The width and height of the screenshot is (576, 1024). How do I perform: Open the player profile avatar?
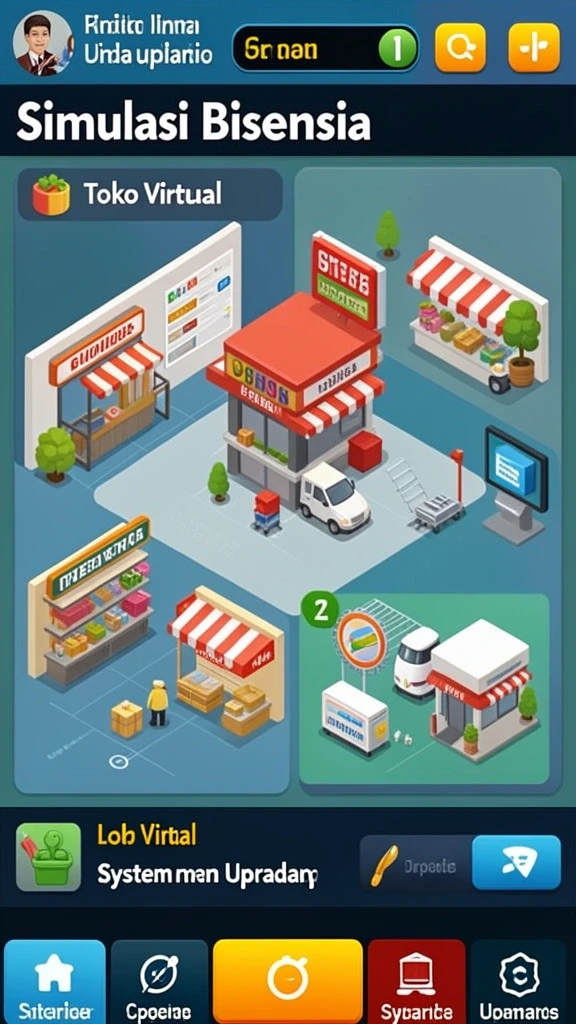click(x=42, y=43)
